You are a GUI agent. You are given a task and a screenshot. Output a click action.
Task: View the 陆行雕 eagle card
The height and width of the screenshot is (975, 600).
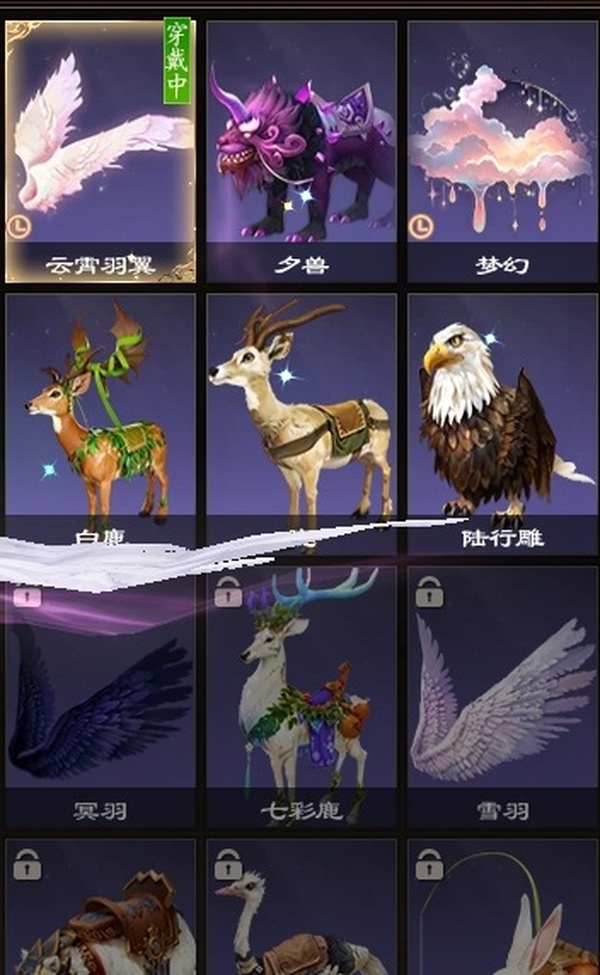pyautogui.click(x=501, y=420)
